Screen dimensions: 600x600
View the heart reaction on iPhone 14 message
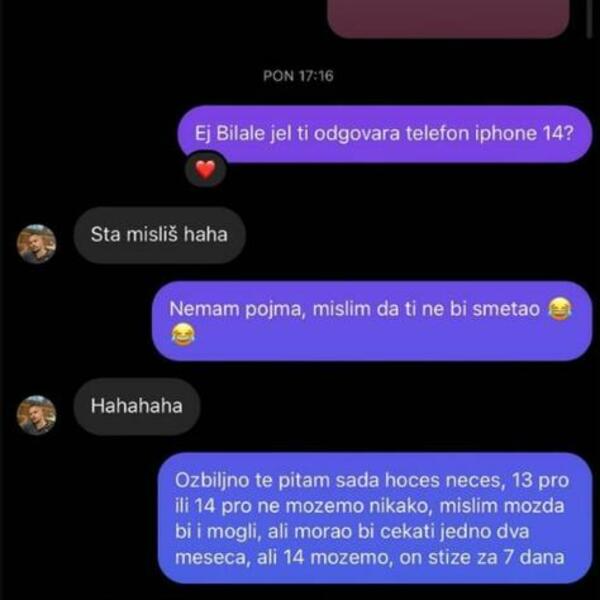point(205,171)
